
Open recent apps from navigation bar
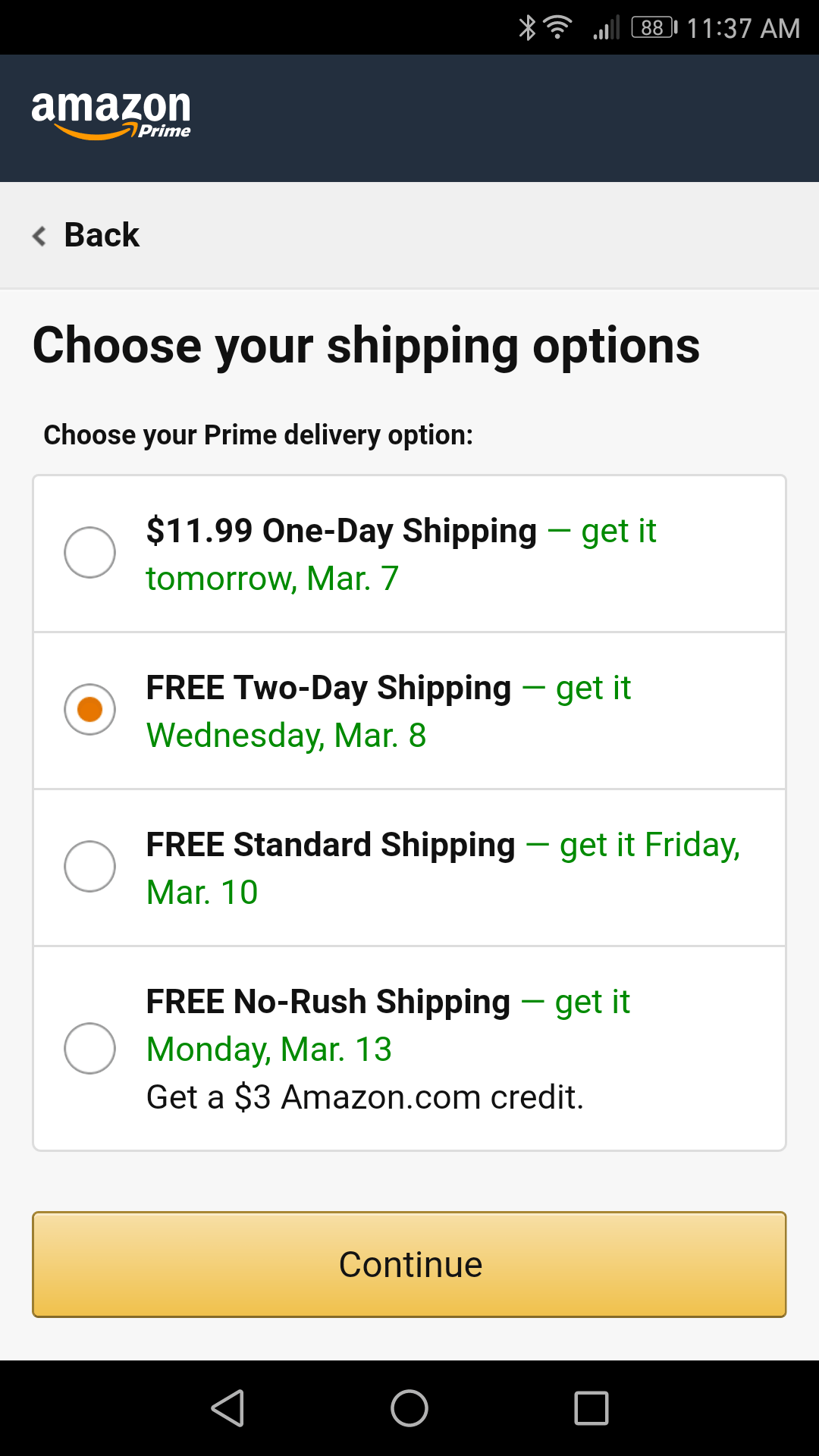[591, 1408]
